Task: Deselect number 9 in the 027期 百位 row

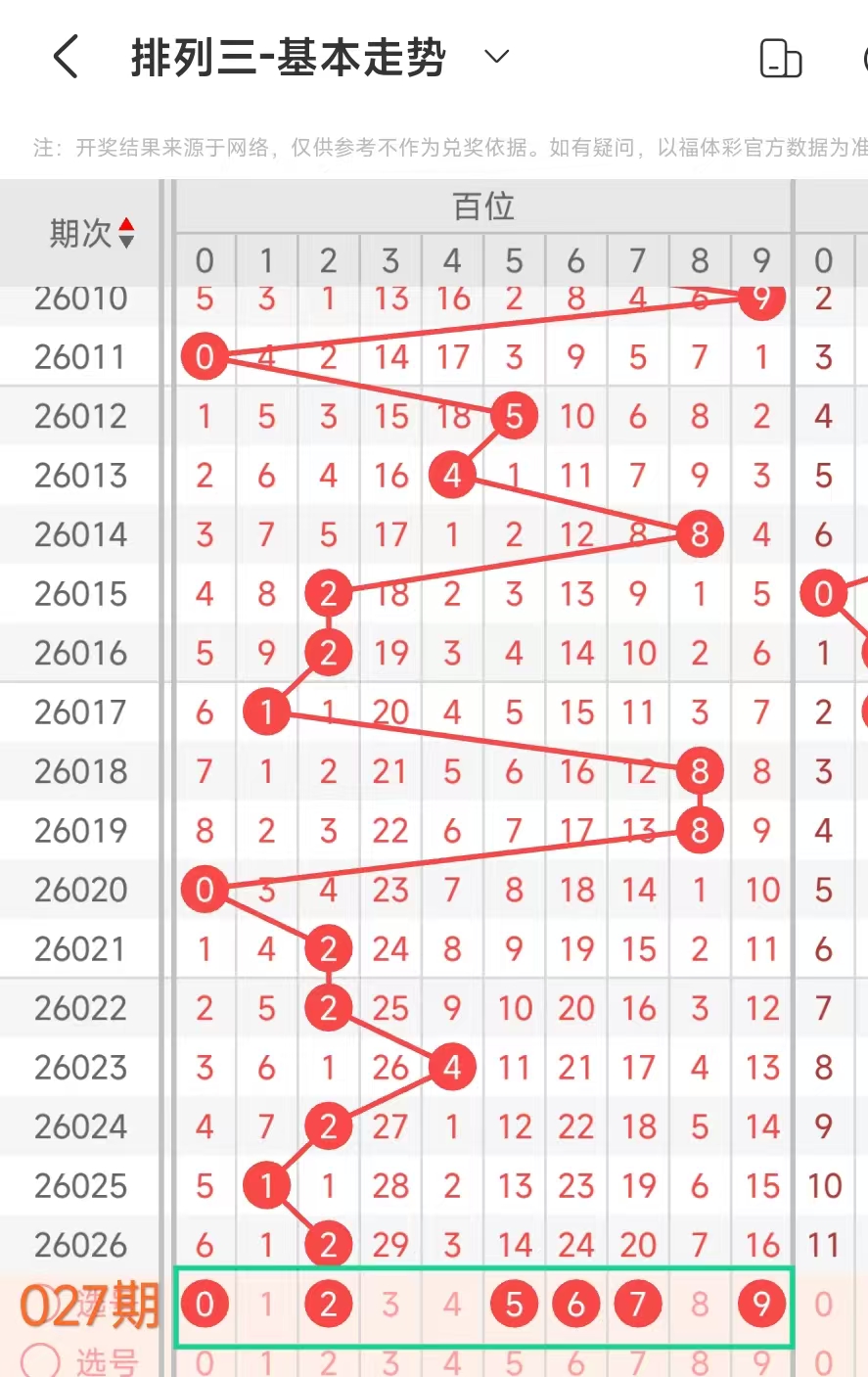Action: coord(761,1305)
